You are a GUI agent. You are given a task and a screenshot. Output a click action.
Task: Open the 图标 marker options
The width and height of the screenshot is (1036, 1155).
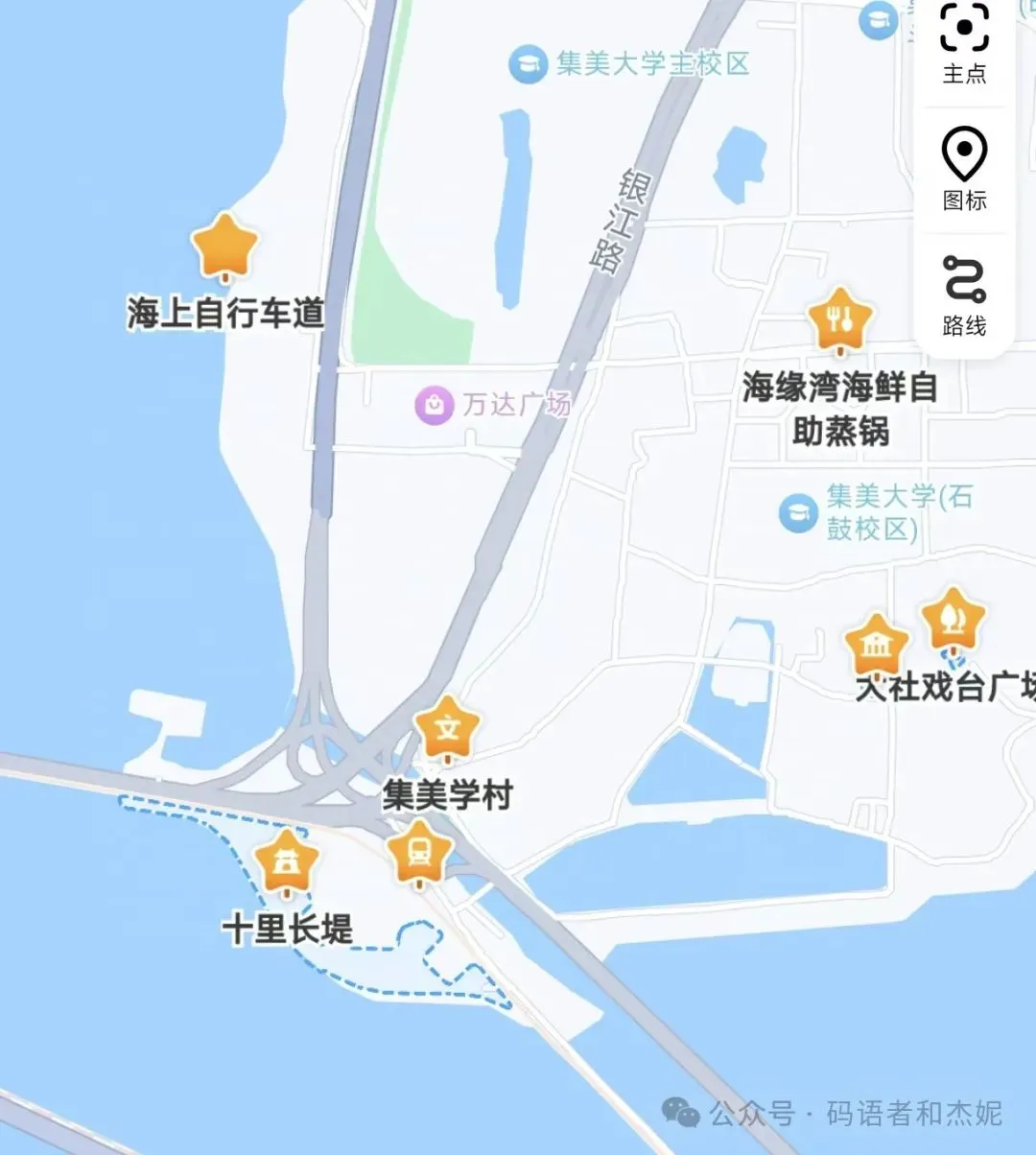pyautogui.click(x=964, y=170)
